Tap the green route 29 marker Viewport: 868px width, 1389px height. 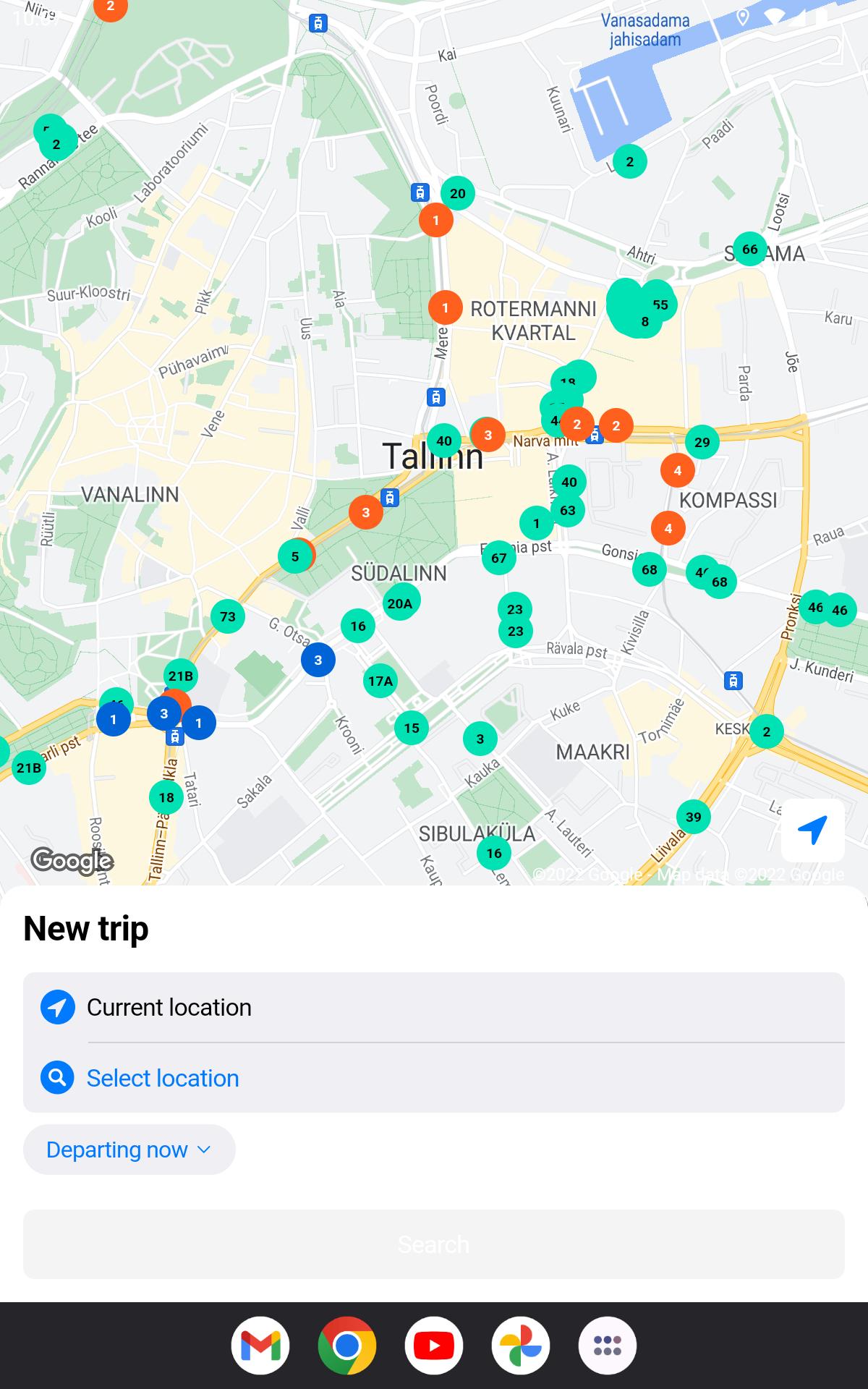(x=702, y=442)
